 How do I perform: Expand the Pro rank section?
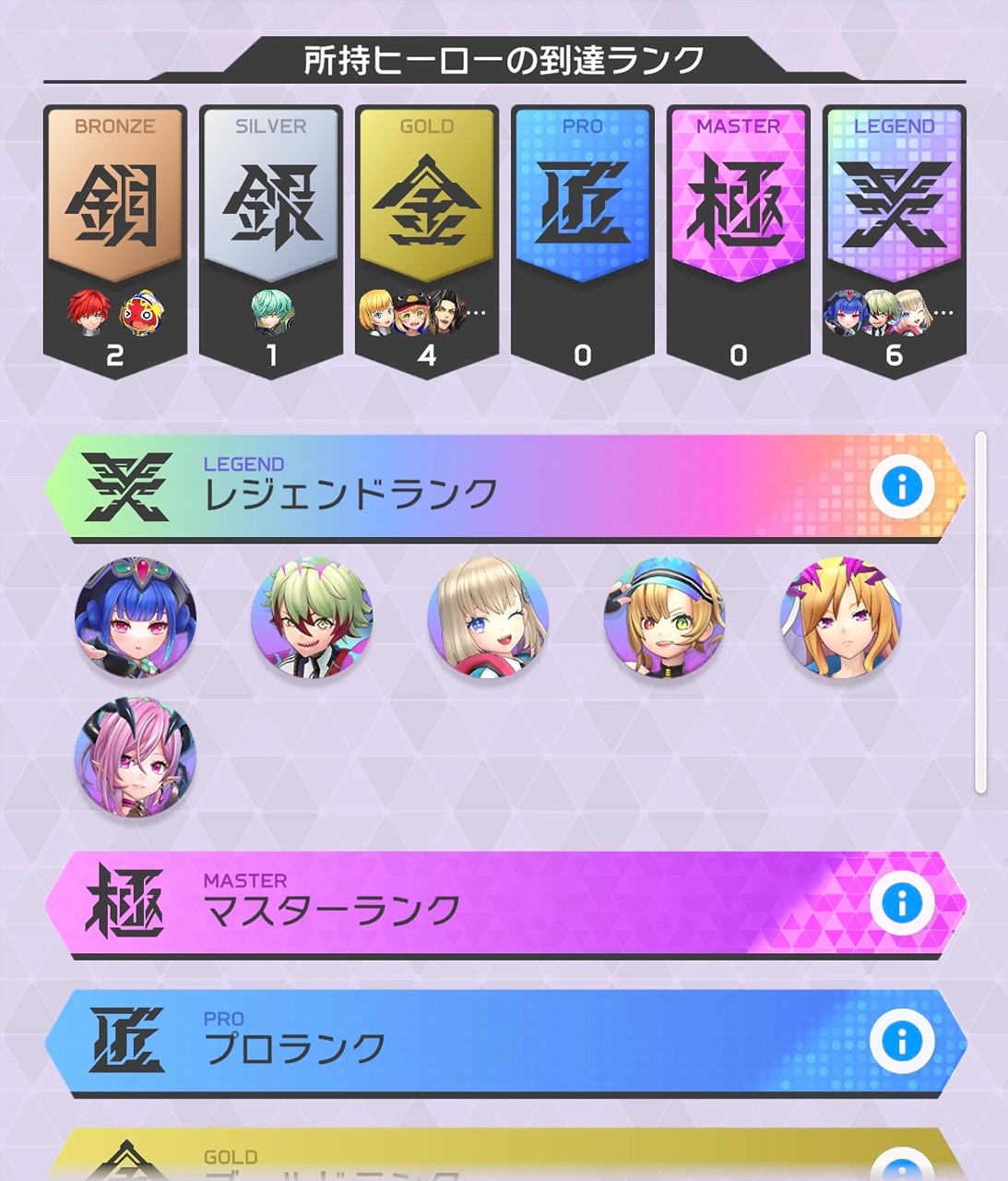point(461,1042)
